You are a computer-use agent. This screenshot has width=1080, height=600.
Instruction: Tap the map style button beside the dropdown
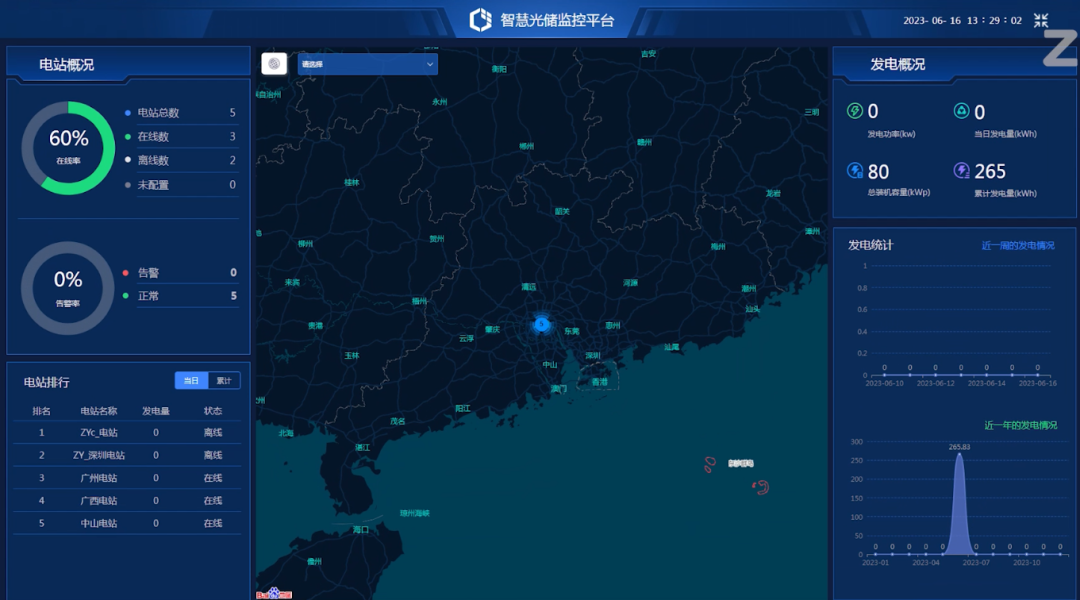pyautogui.click(x=274, y=64)
